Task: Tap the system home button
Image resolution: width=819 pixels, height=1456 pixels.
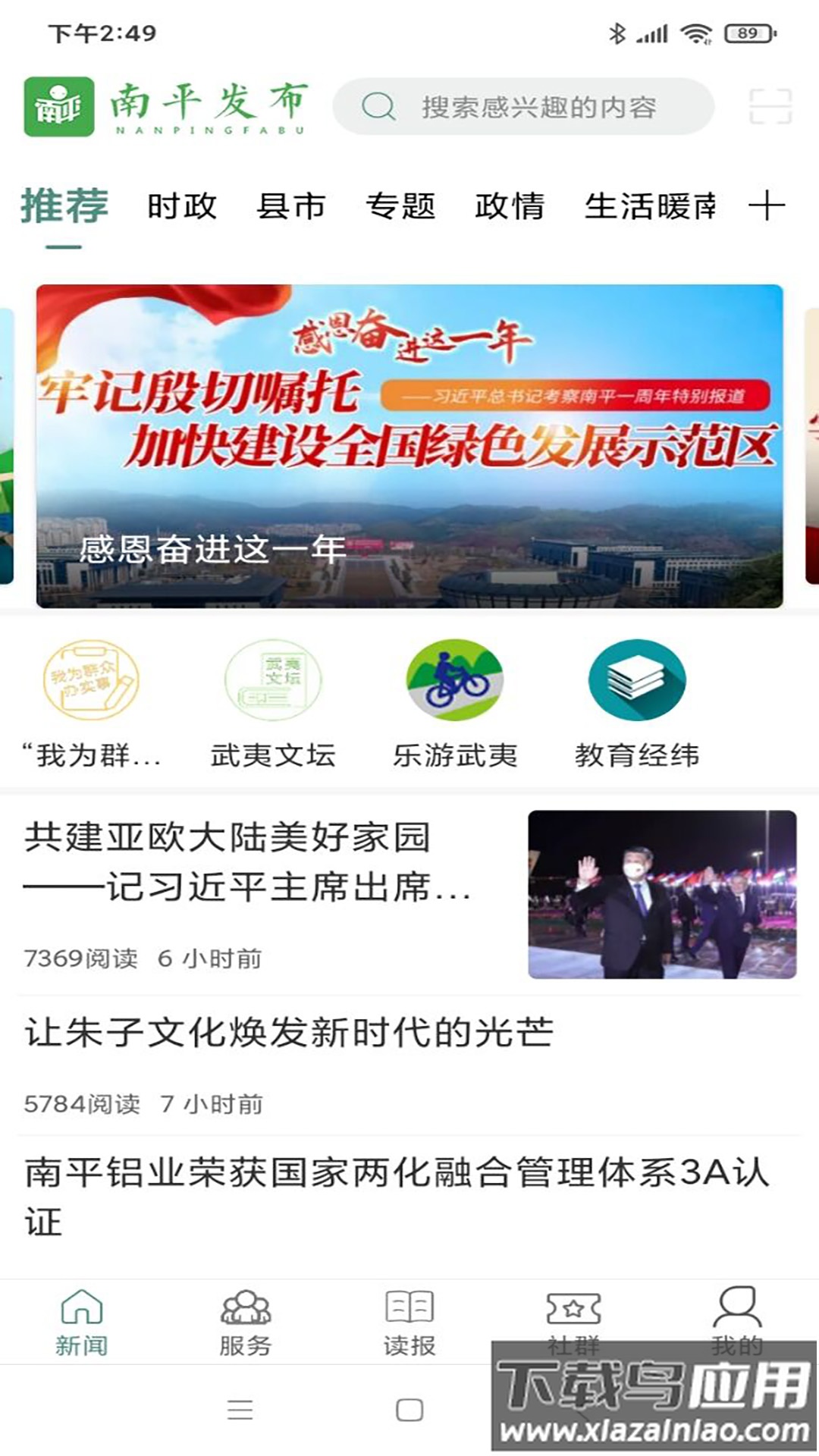Action: (409, 1410)
